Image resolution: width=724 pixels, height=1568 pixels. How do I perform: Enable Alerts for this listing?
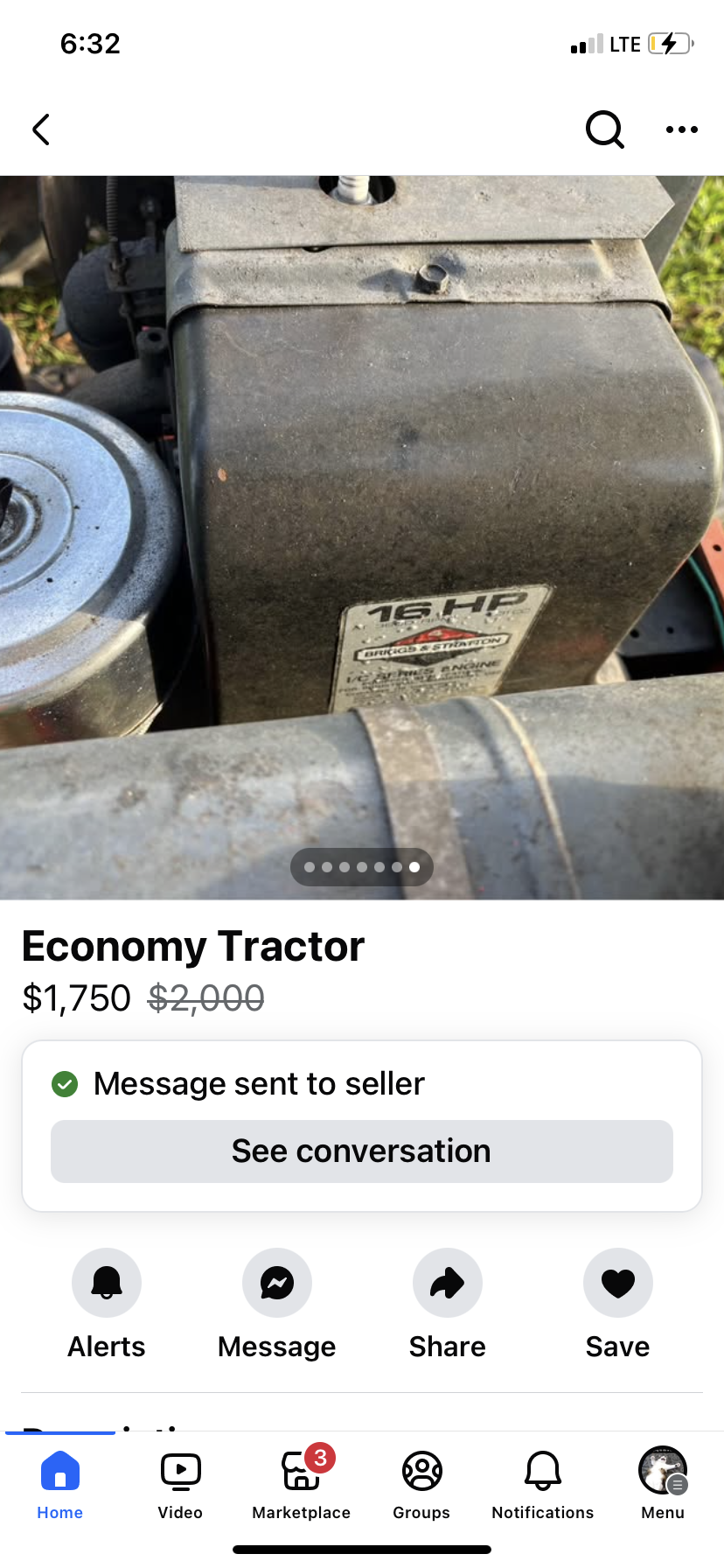click(x=107, y=1283)
